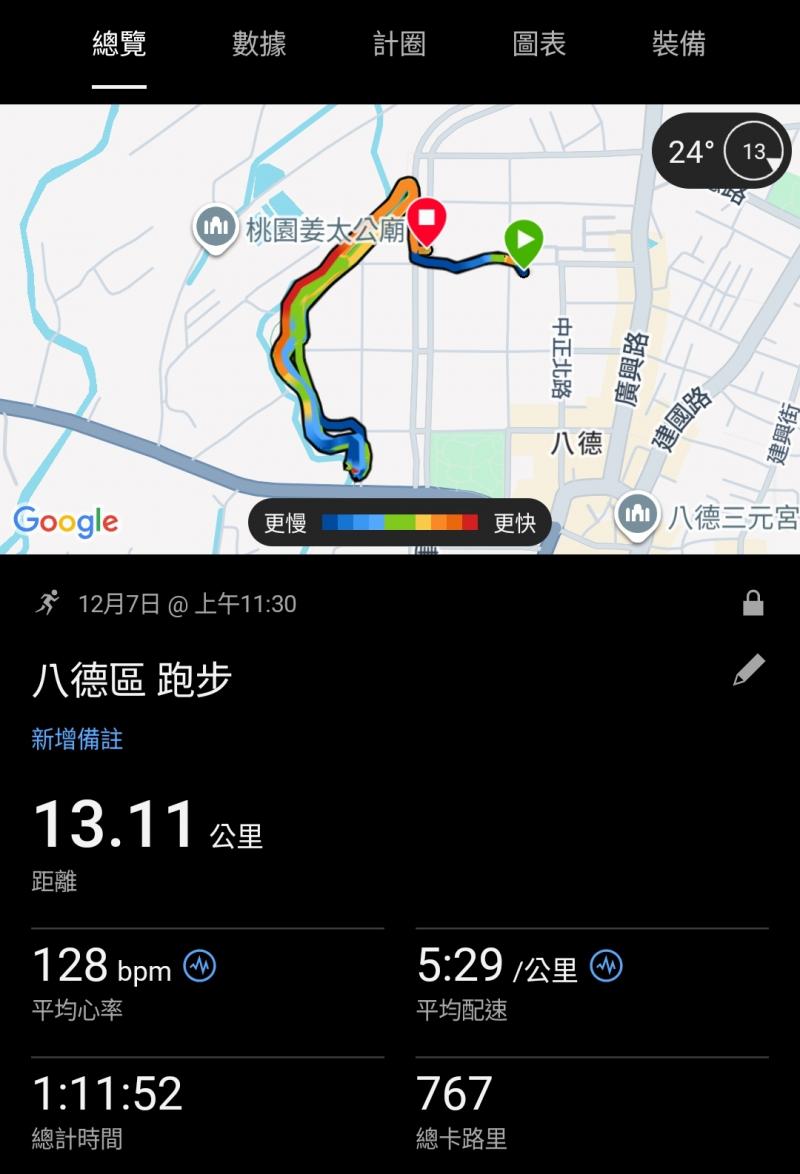
Task: Open pace insight icon beside 5:29 /公里
Action: (x=606, y=966)
